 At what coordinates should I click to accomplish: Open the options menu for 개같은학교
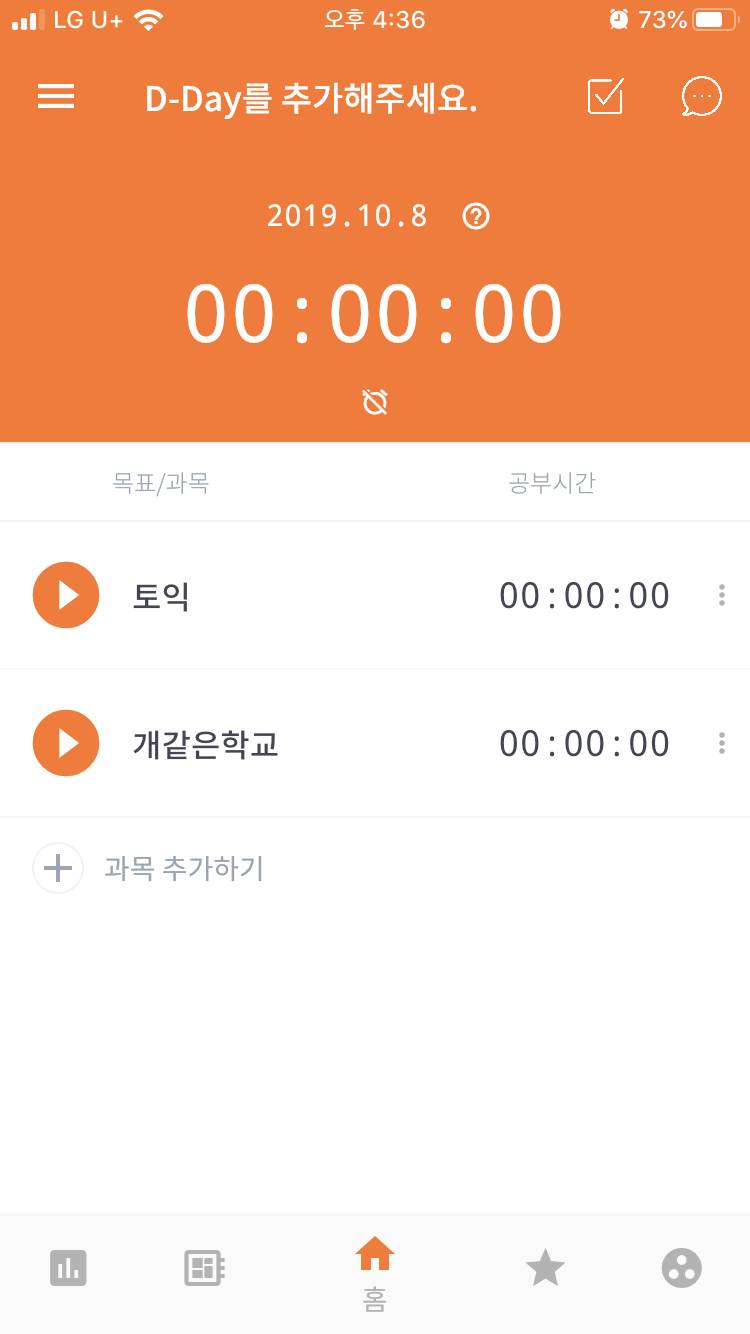(721, 743)
